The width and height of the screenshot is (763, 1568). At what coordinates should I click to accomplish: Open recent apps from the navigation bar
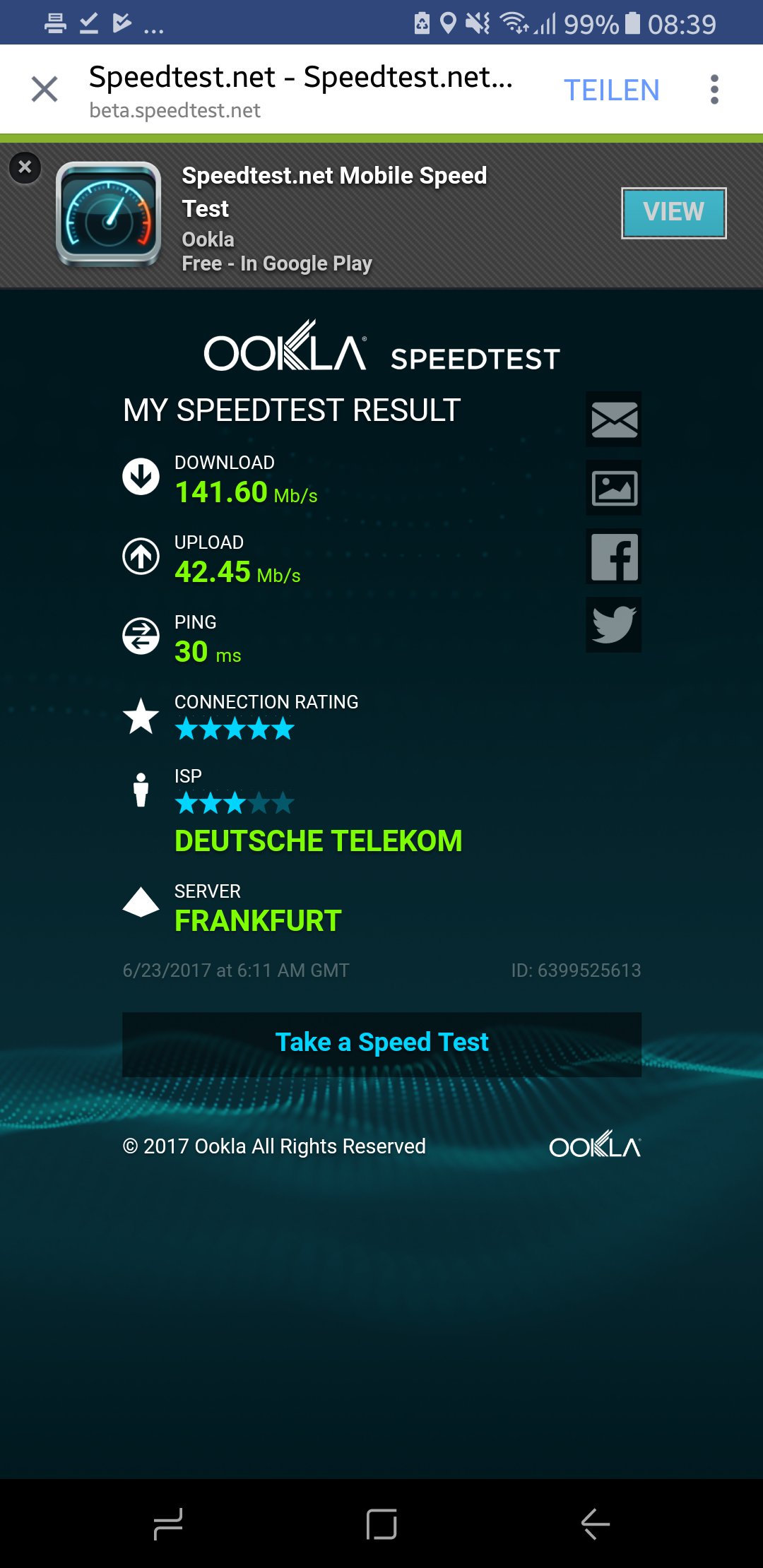tap(168, 1524)
